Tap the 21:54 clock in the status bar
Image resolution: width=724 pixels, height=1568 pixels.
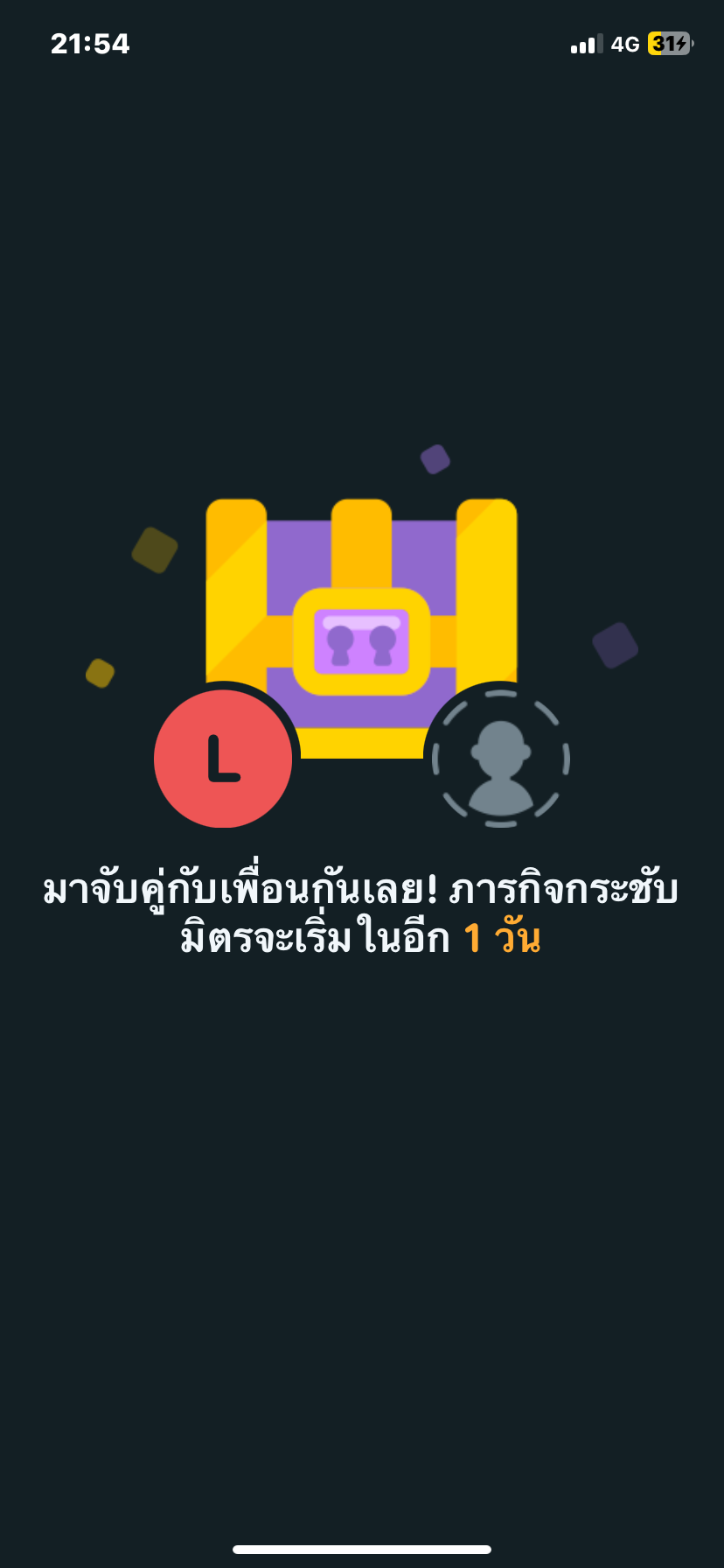(91, 42)
